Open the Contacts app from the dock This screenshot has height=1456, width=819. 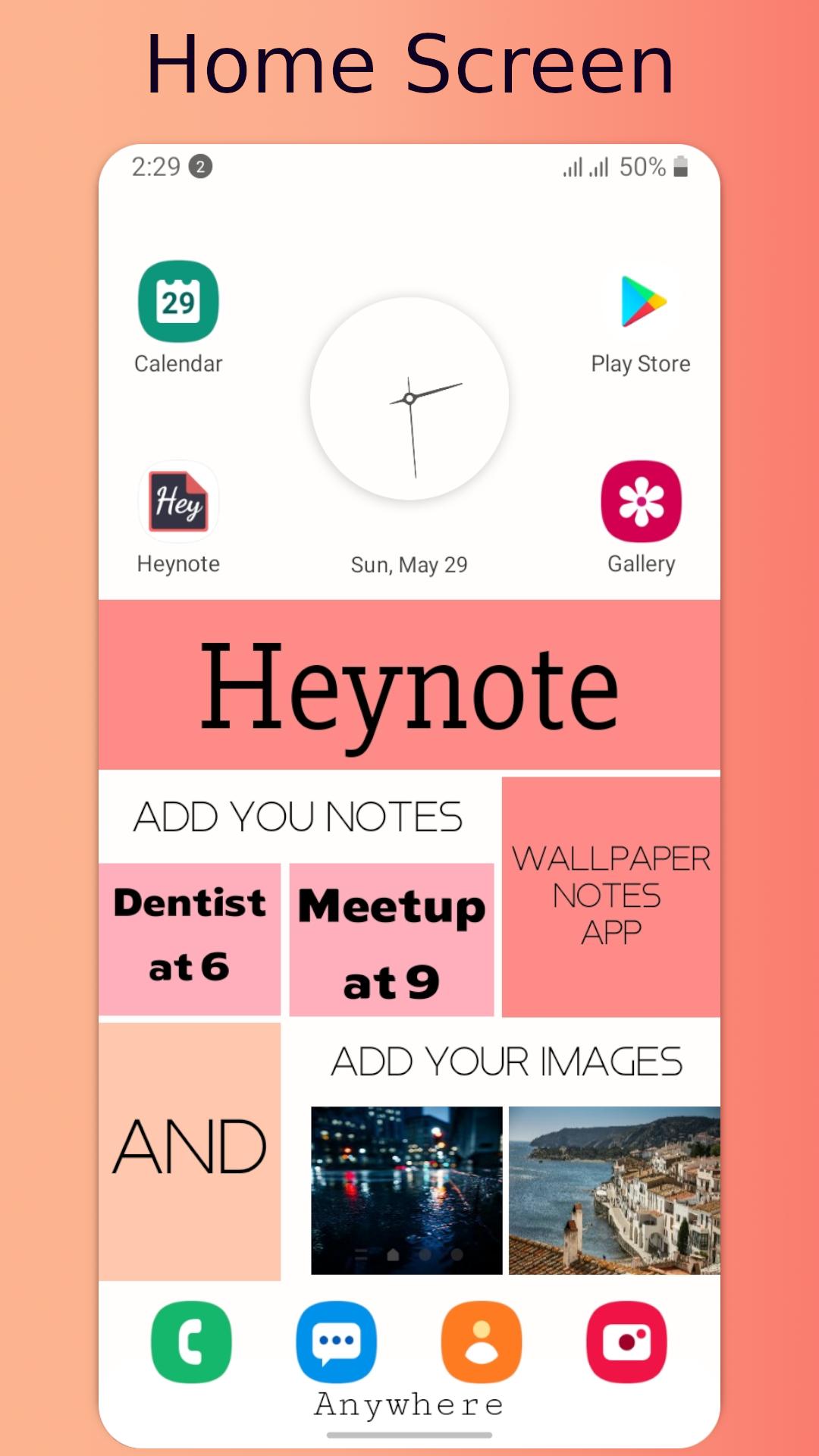pos(480,1342)
